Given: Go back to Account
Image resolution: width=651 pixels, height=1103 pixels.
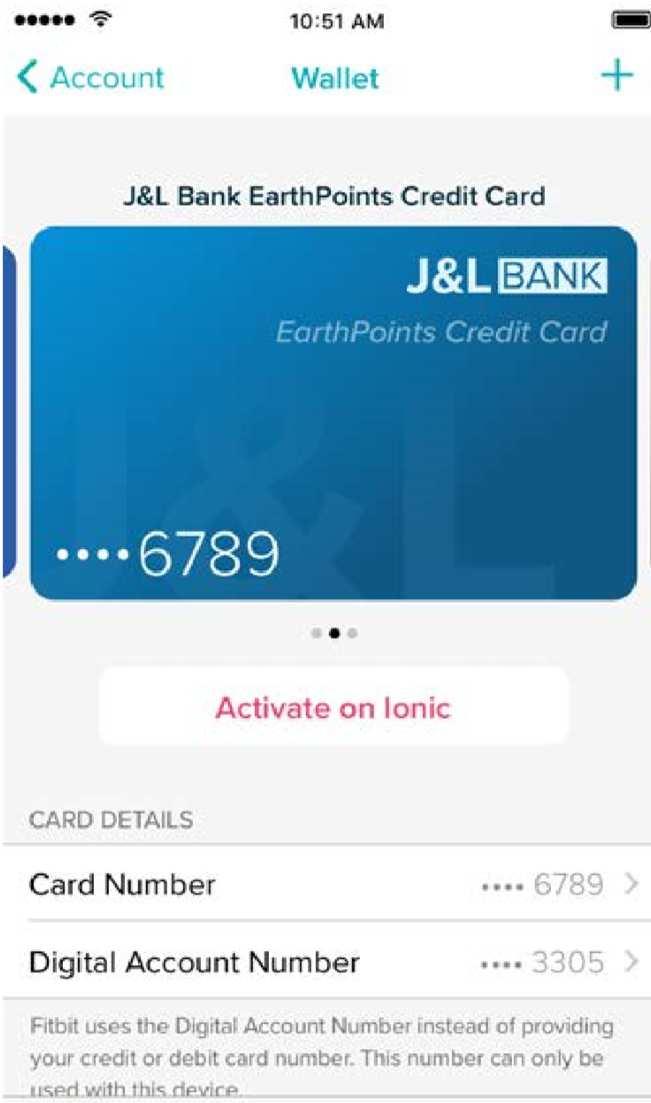Looking at the screenshot, I should coord(90,77).
